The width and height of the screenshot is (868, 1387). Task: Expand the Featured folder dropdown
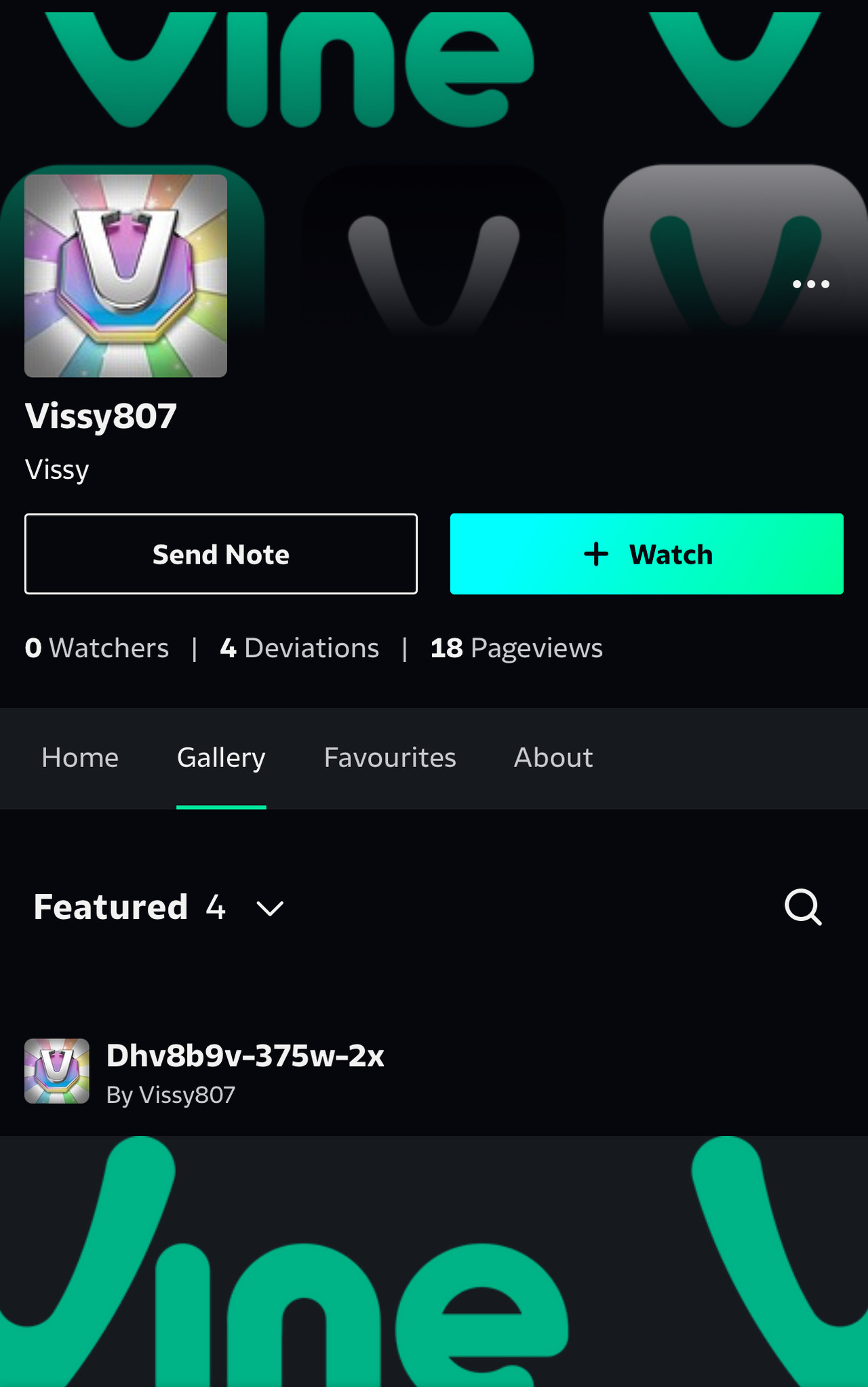270,908
